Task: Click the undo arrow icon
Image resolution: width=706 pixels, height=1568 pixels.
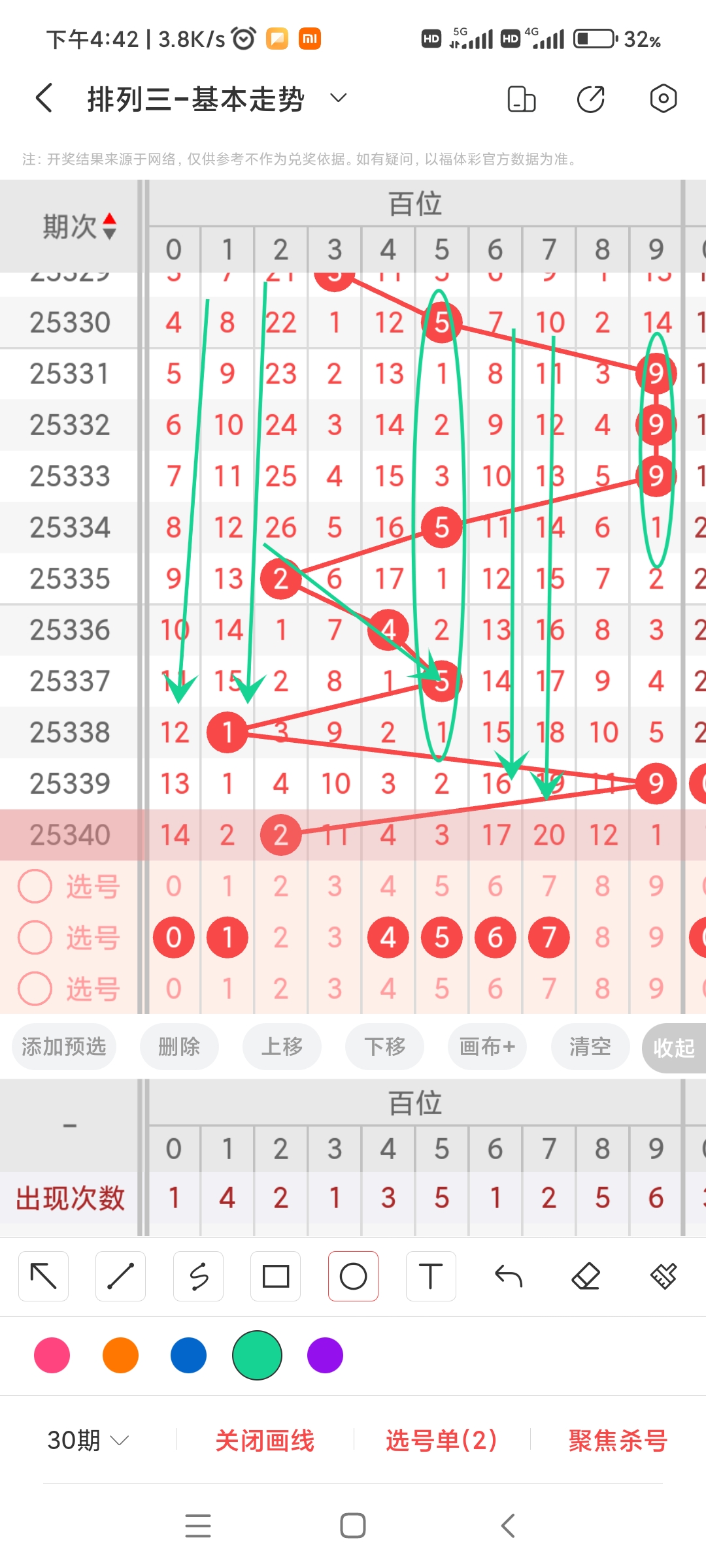Action: coord(509,1275)
